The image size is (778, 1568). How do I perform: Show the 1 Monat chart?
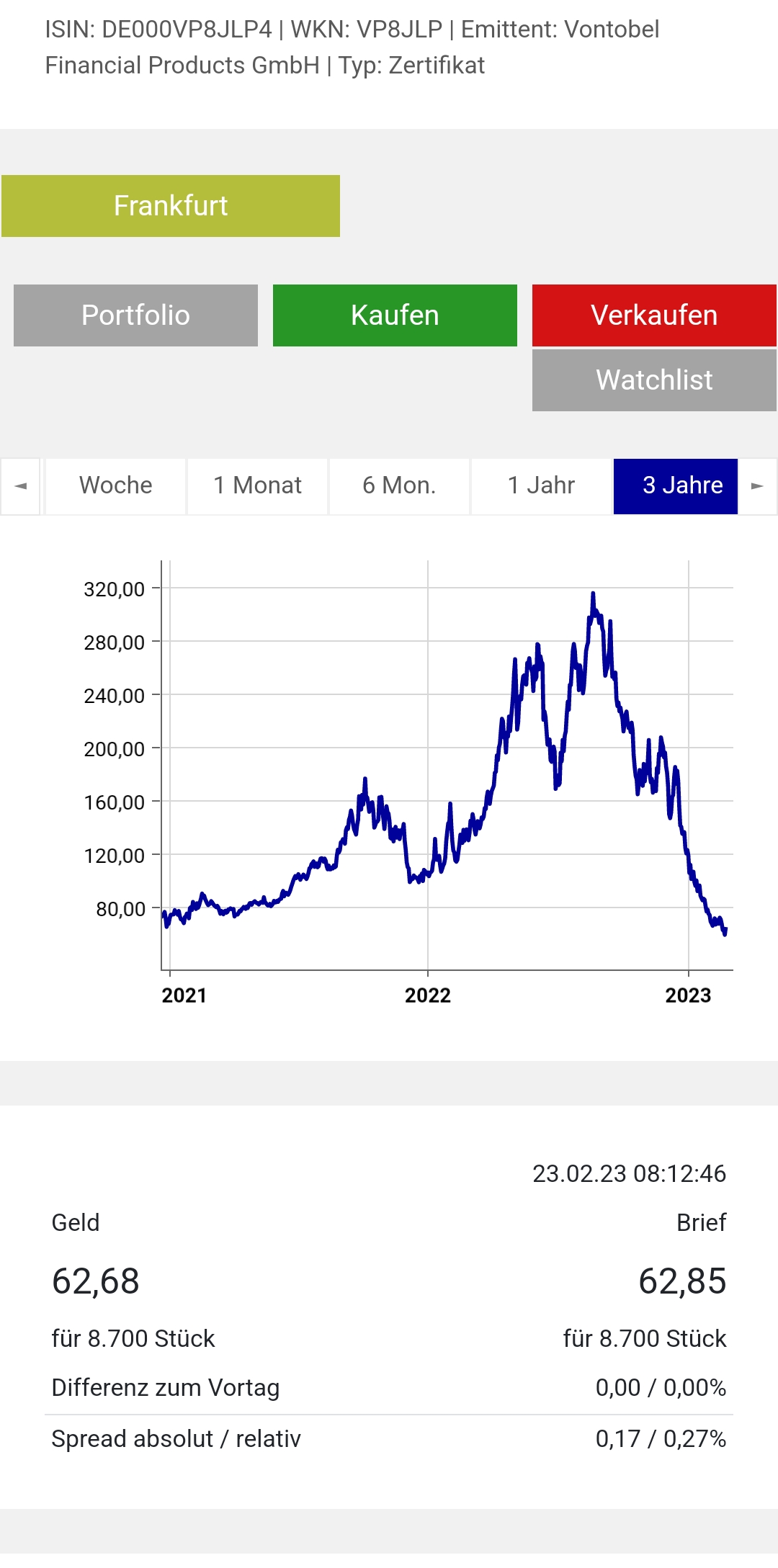(257, 486)
